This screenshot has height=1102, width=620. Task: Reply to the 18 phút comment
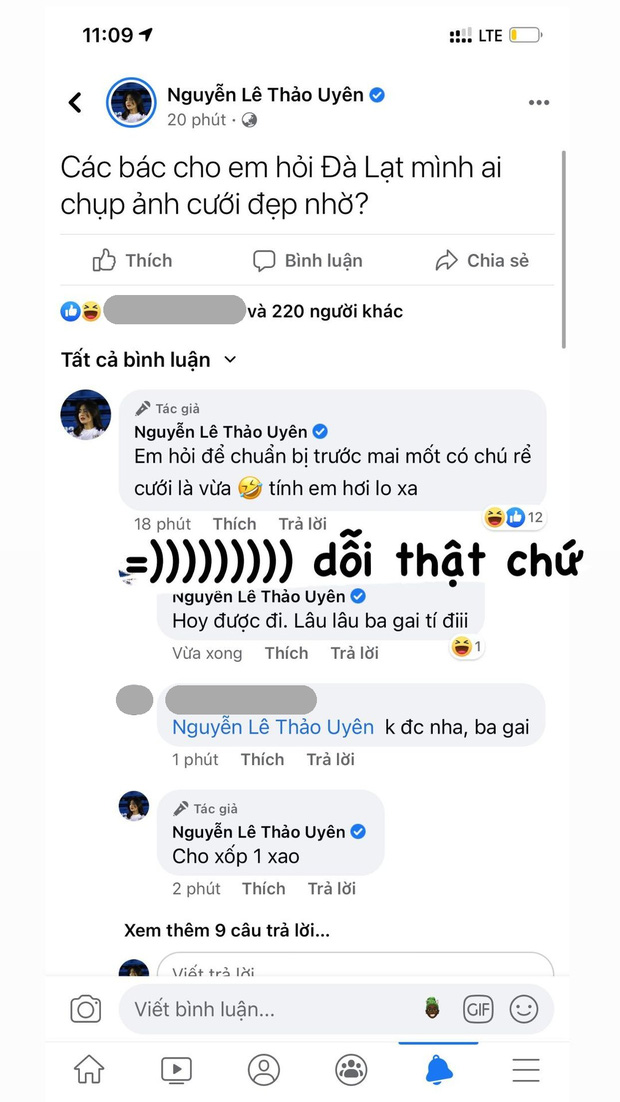(303, 524)
